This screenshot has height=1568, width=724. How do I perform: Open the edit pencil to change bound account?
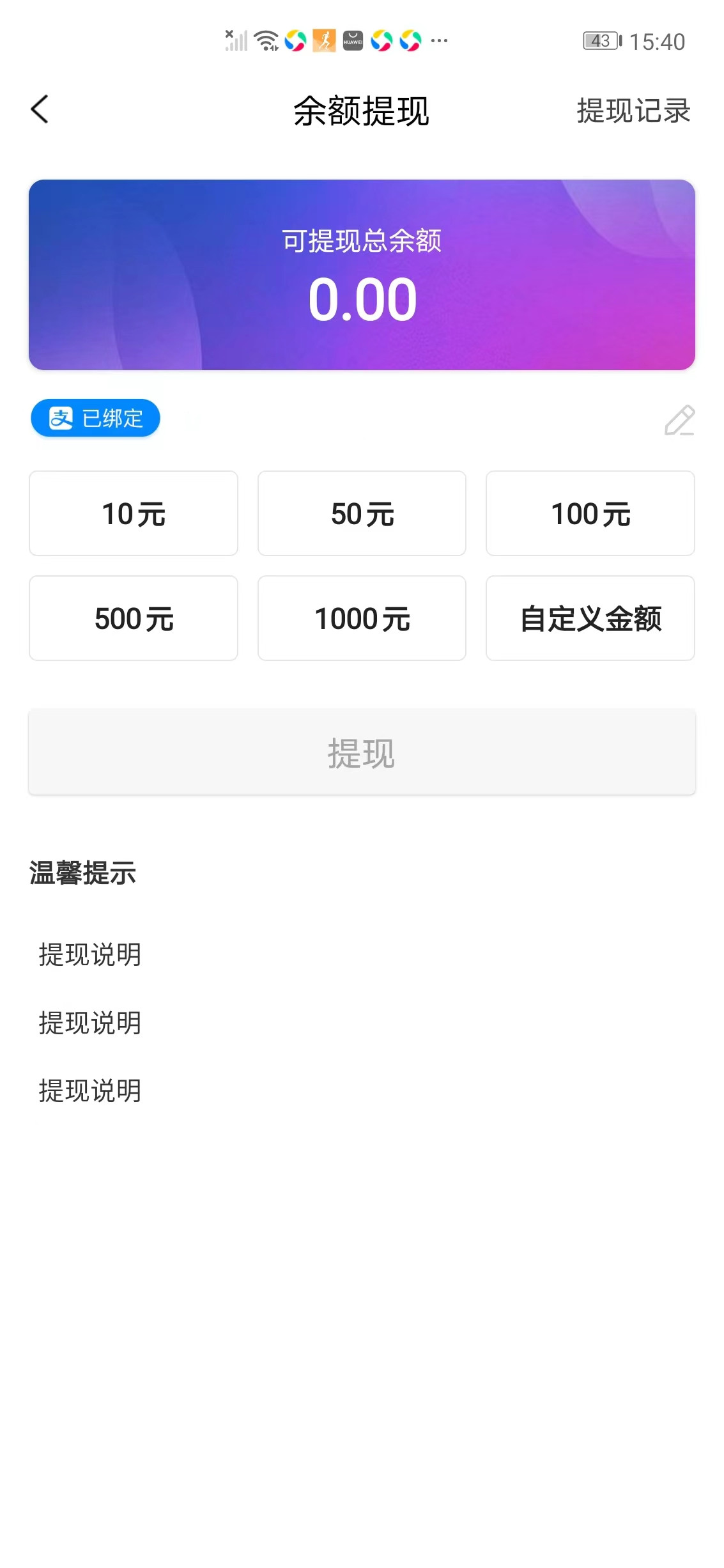coord(679,420)
